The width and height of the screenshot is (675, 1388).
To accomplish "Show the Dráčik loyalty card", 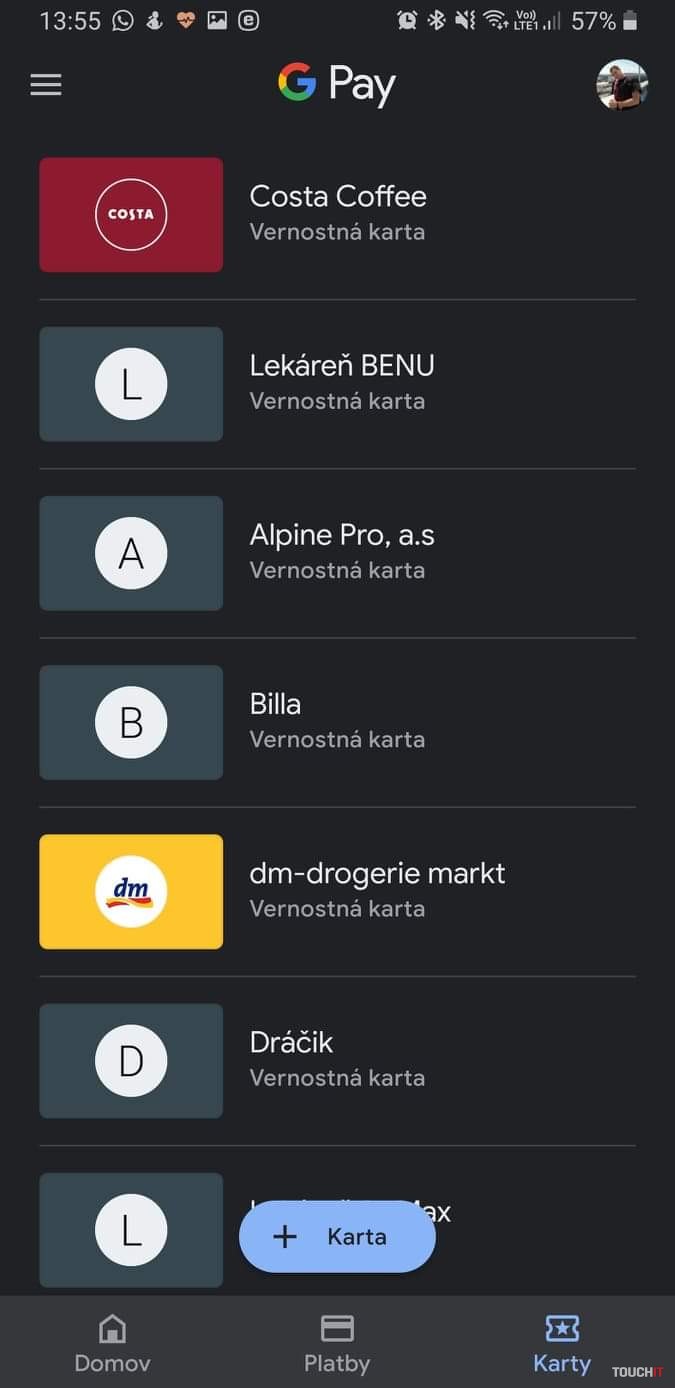I will pyautogui.click(x=337, y=1059).
